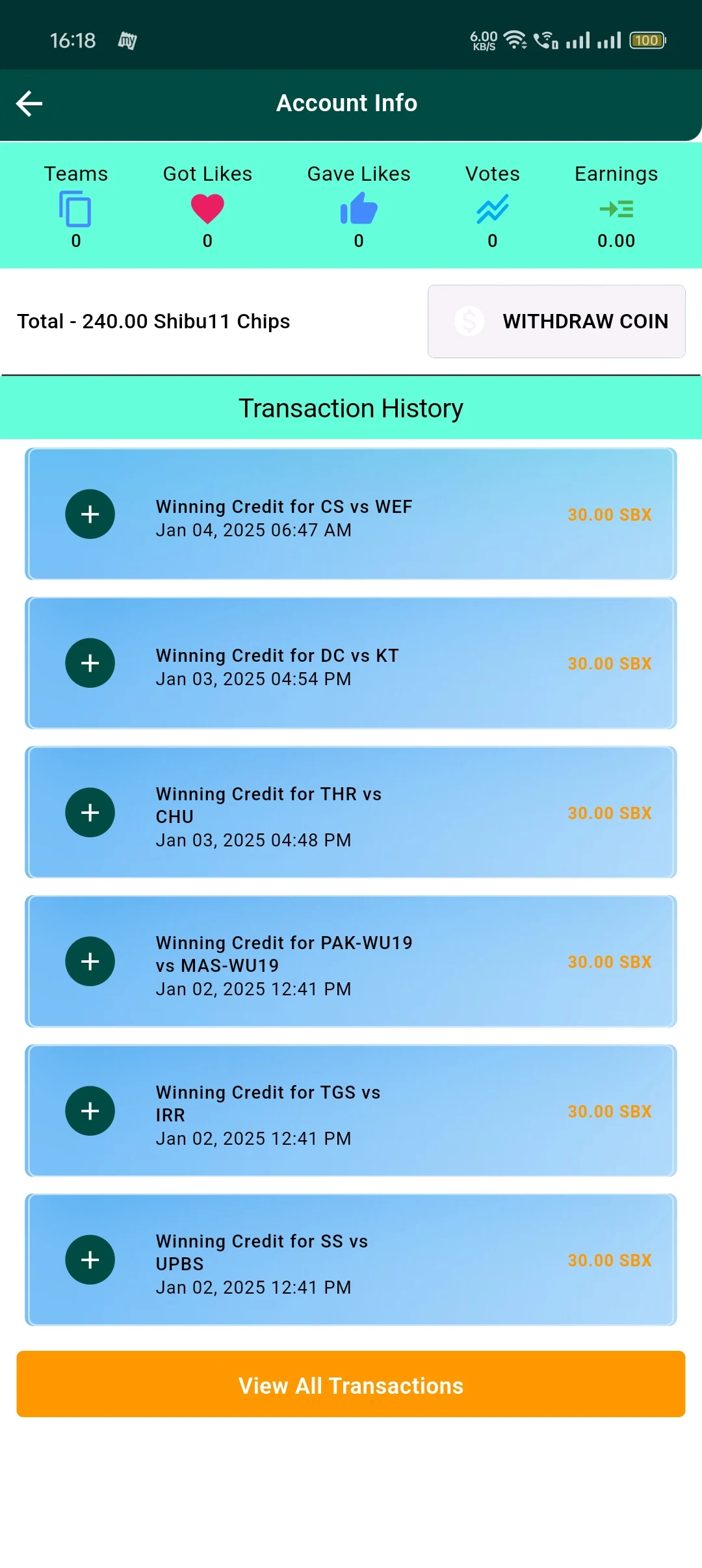Open the DC vs KT winning credit
Image resolution: width=702 pixels, height=1568 pixels.
351,663
